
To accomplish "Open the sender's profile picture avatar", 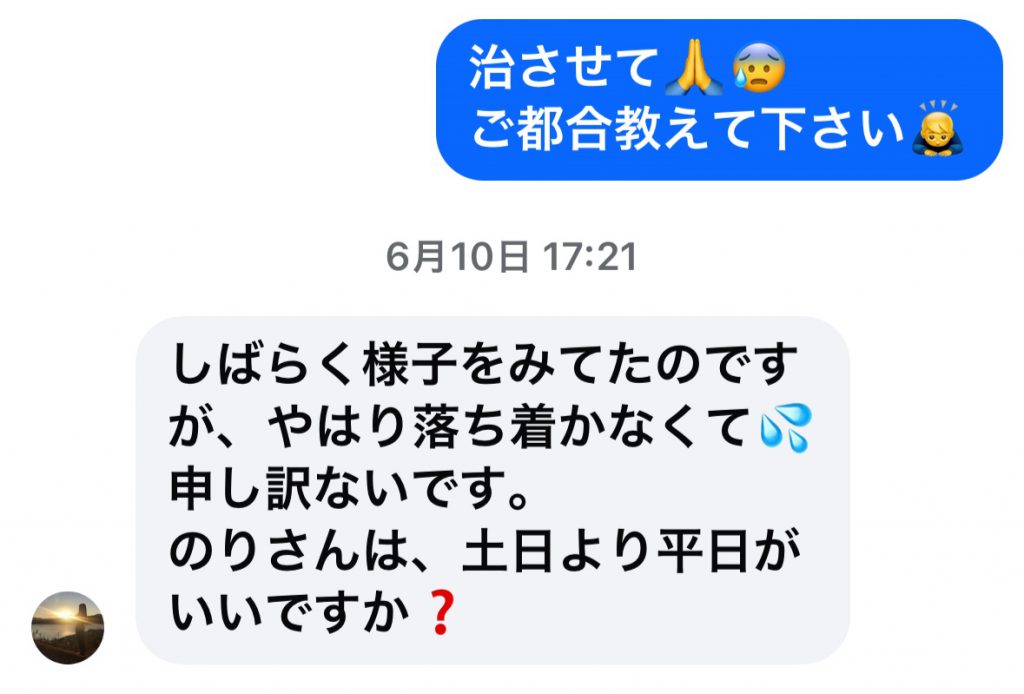I will 67,627.
